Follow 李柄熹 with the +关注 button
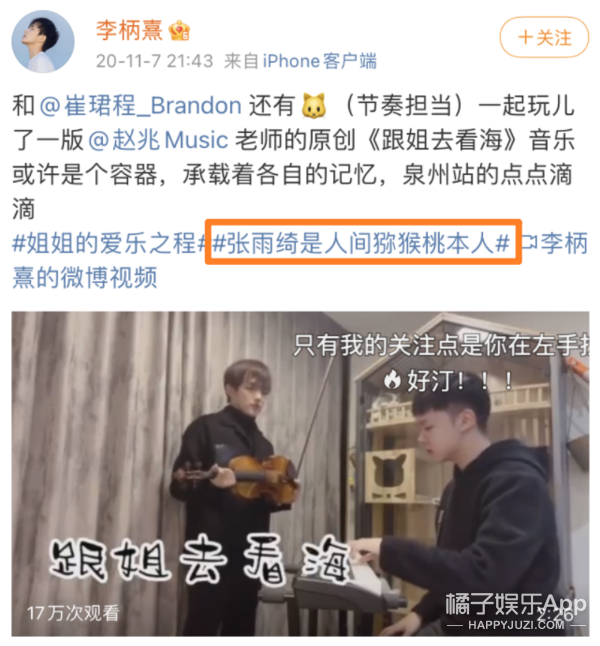The image size is (600, 646). (544, 38)
